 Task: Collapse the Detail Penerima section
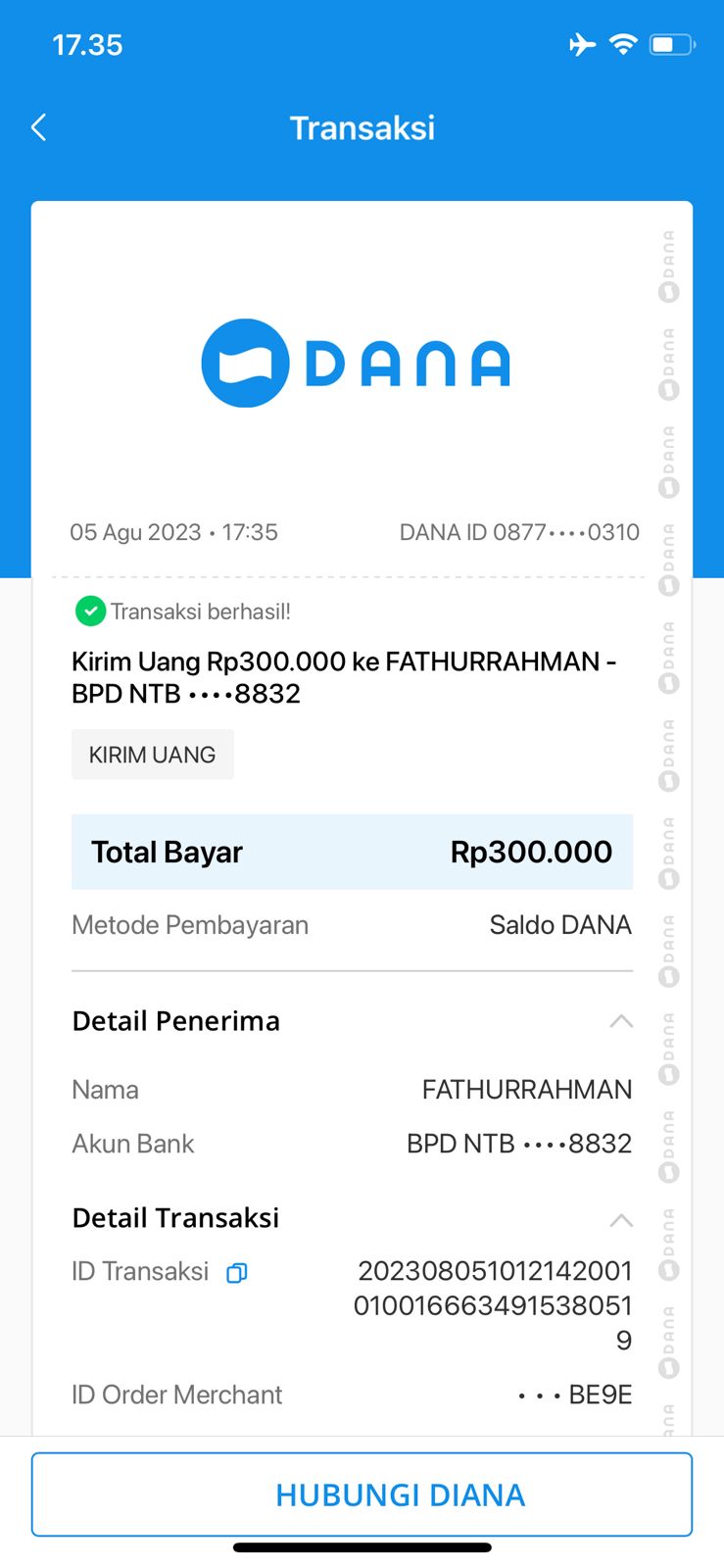pyautogui.click(x=620, y=1021)
